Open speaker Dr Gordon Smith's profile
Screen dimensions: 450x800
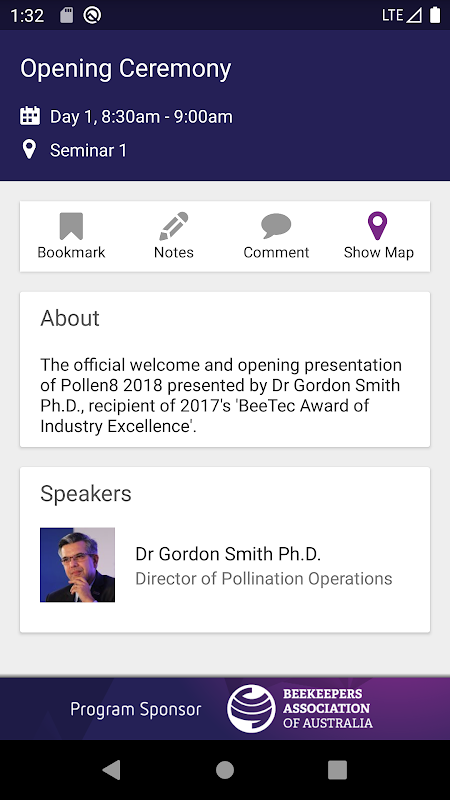(224, 565)
